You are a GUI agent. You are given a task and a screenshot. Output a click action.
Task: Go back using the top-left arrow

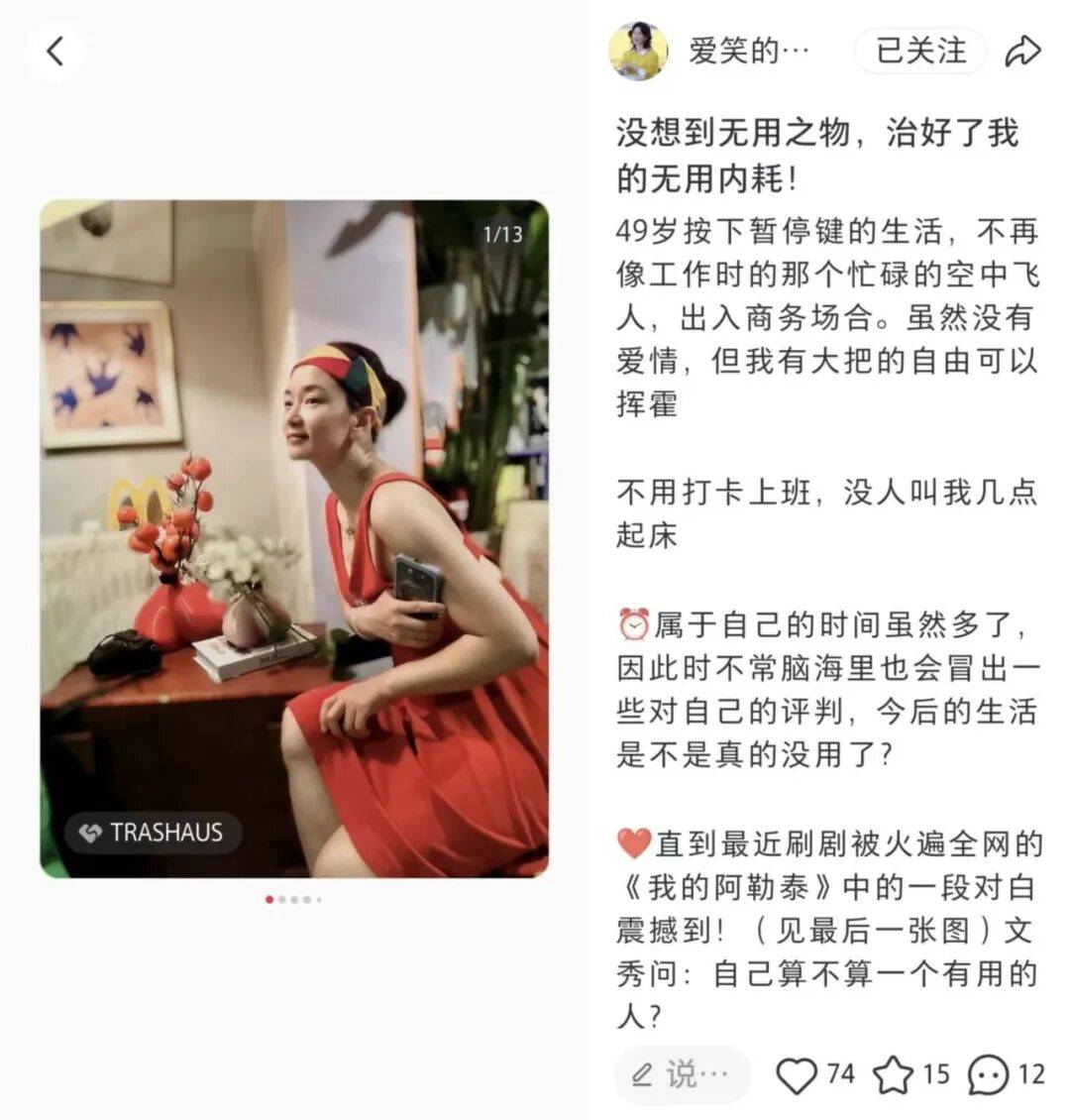click(x=55, y=52)
